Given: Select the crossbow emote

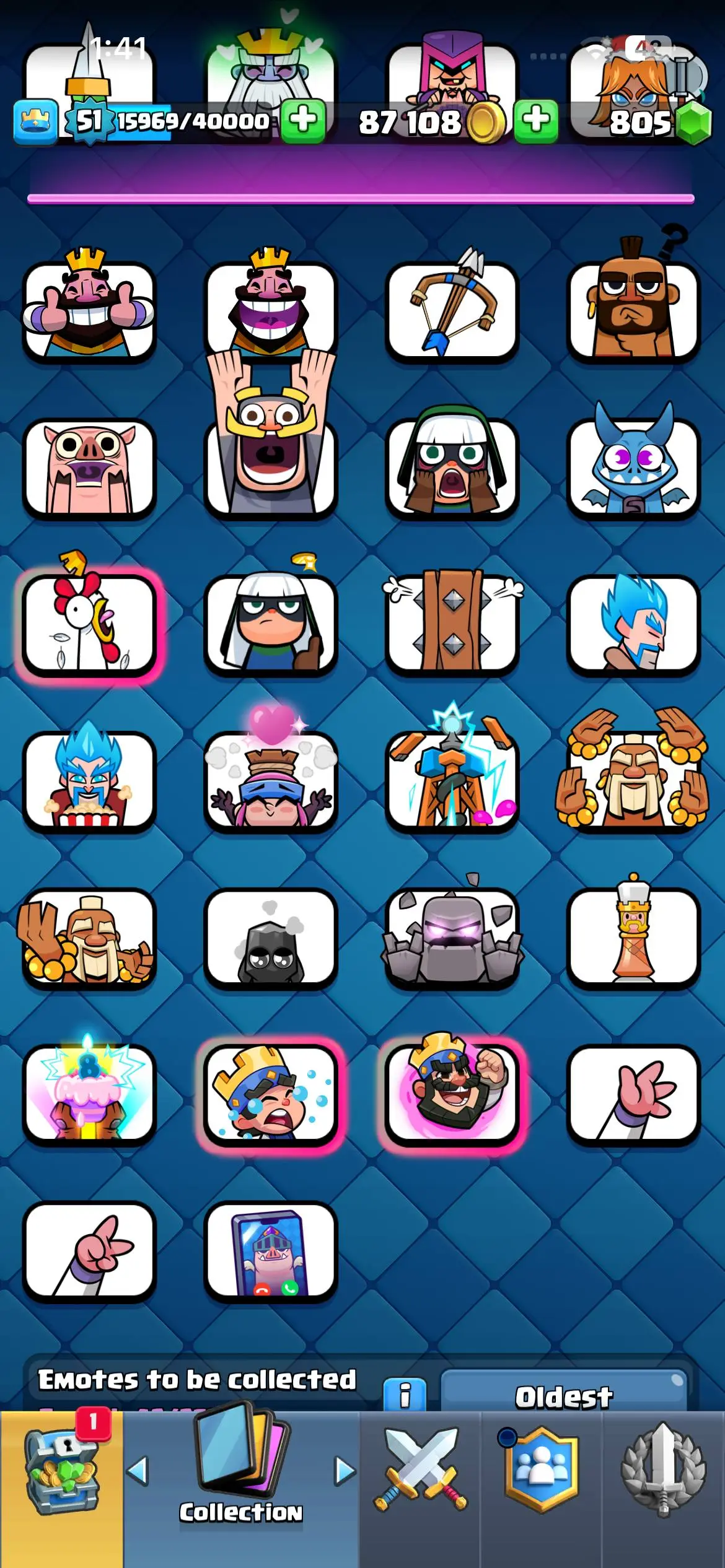Looking at the screenshot, I should (452, 311).
